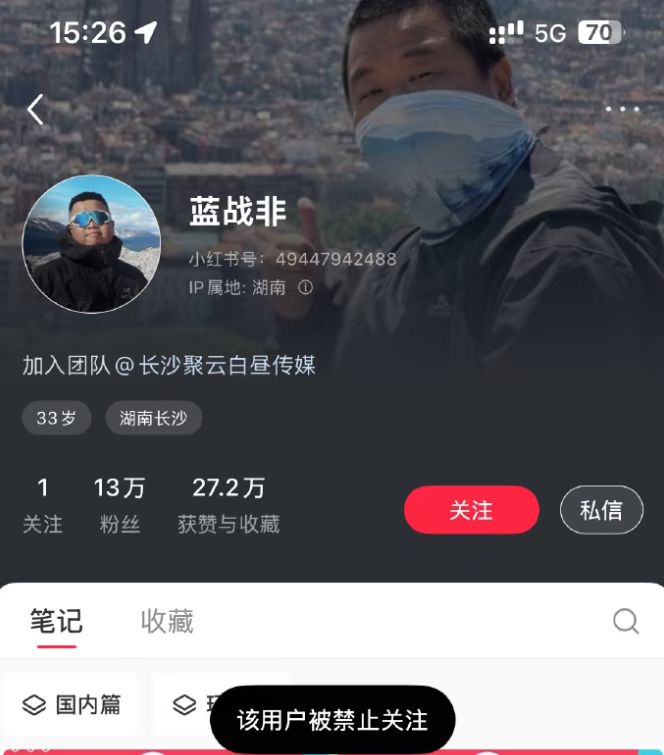Open 获赞与收藏 stats

(x=228, y=505)
